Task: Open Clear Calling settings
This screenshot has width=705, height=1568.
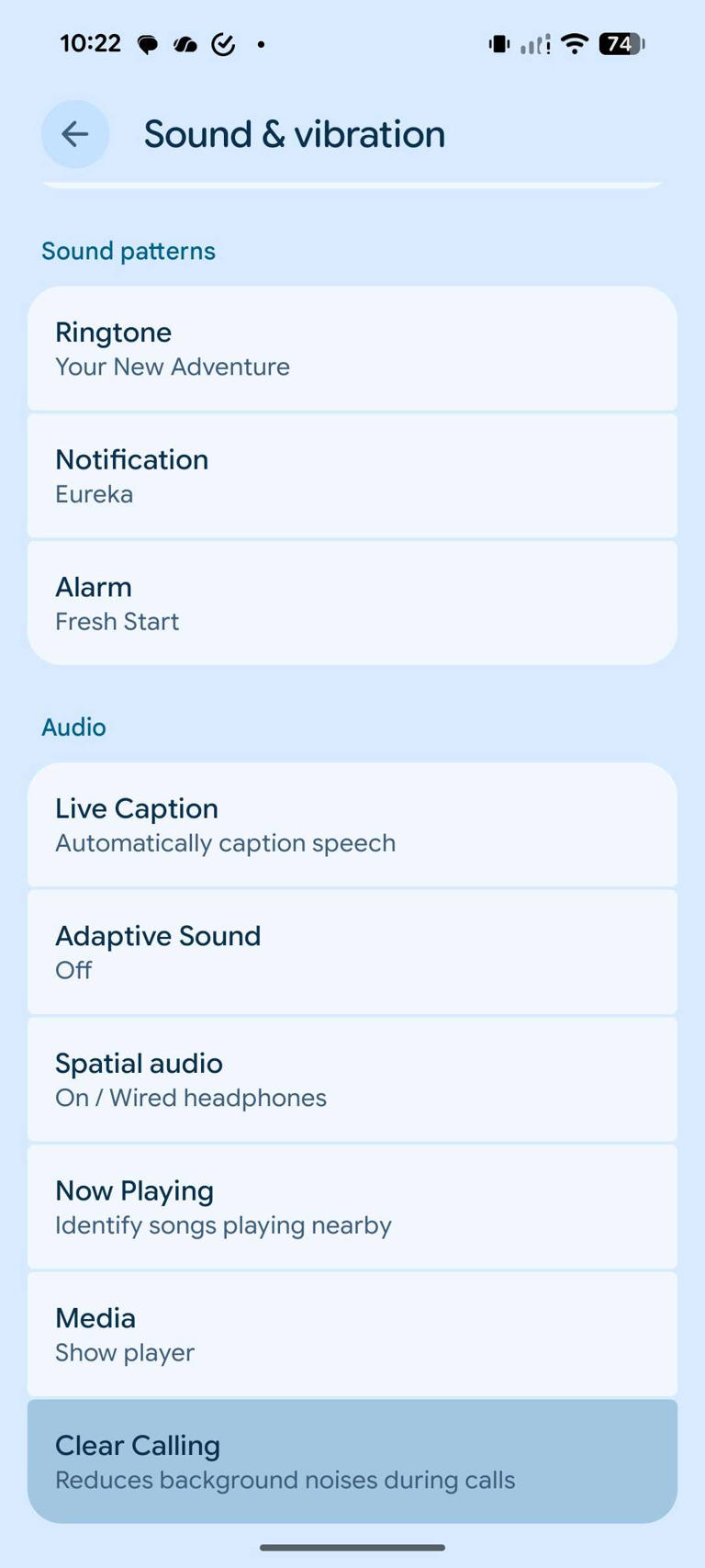Action: click(x=352, y=1461)
